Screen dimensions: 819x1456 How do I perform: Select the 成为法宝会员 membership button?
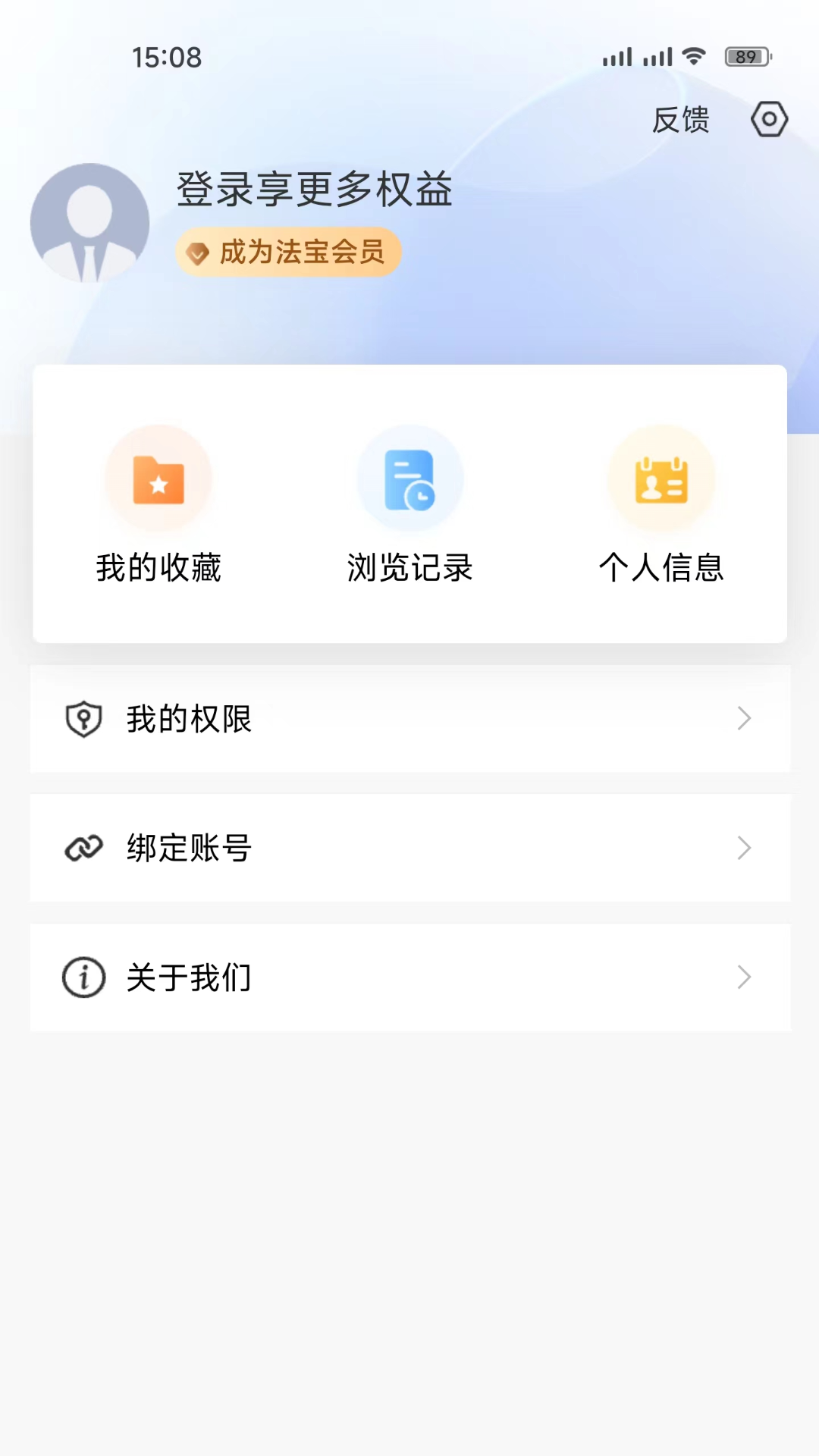pyautogui.click(x=288, y=253)
